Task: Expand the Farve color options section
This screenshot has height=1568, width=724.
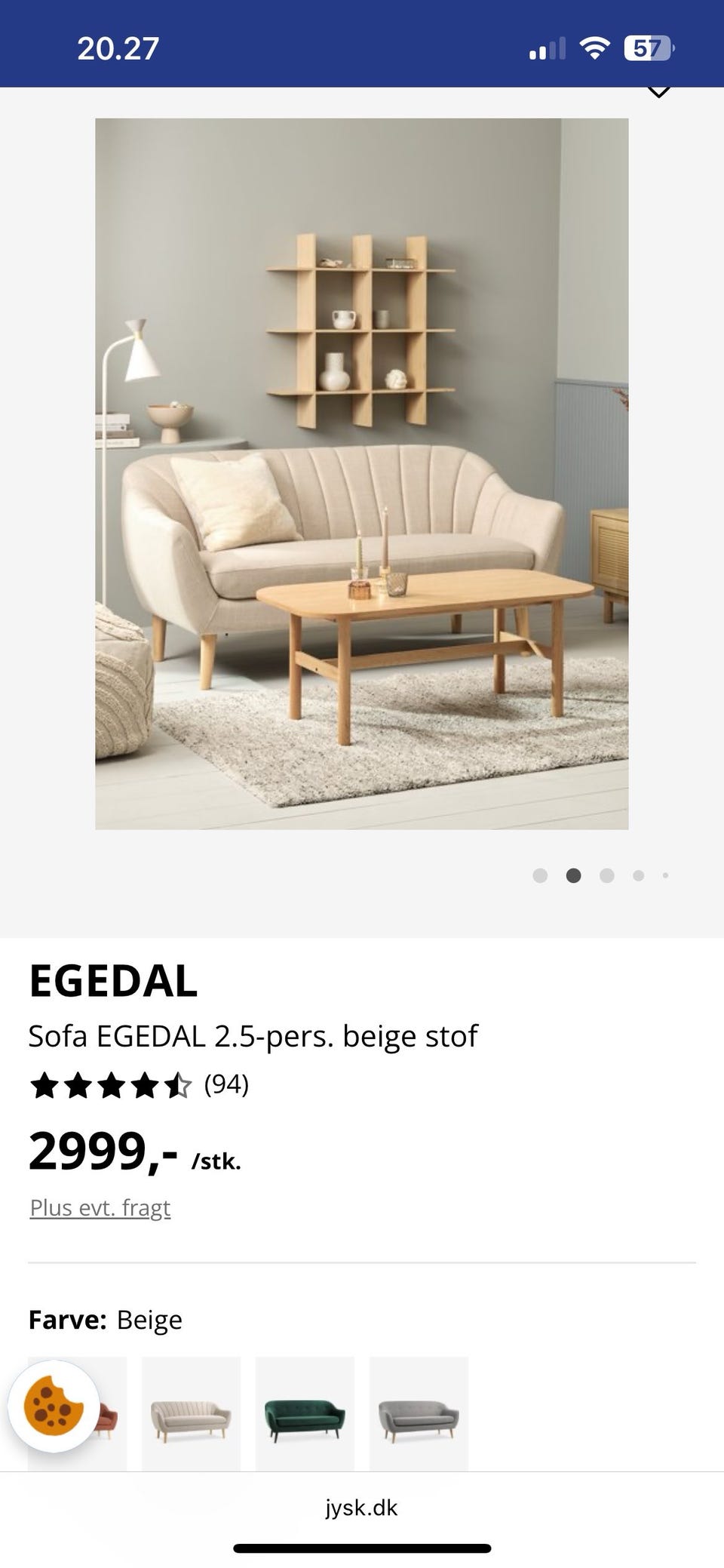Action: coord(106,1321)
